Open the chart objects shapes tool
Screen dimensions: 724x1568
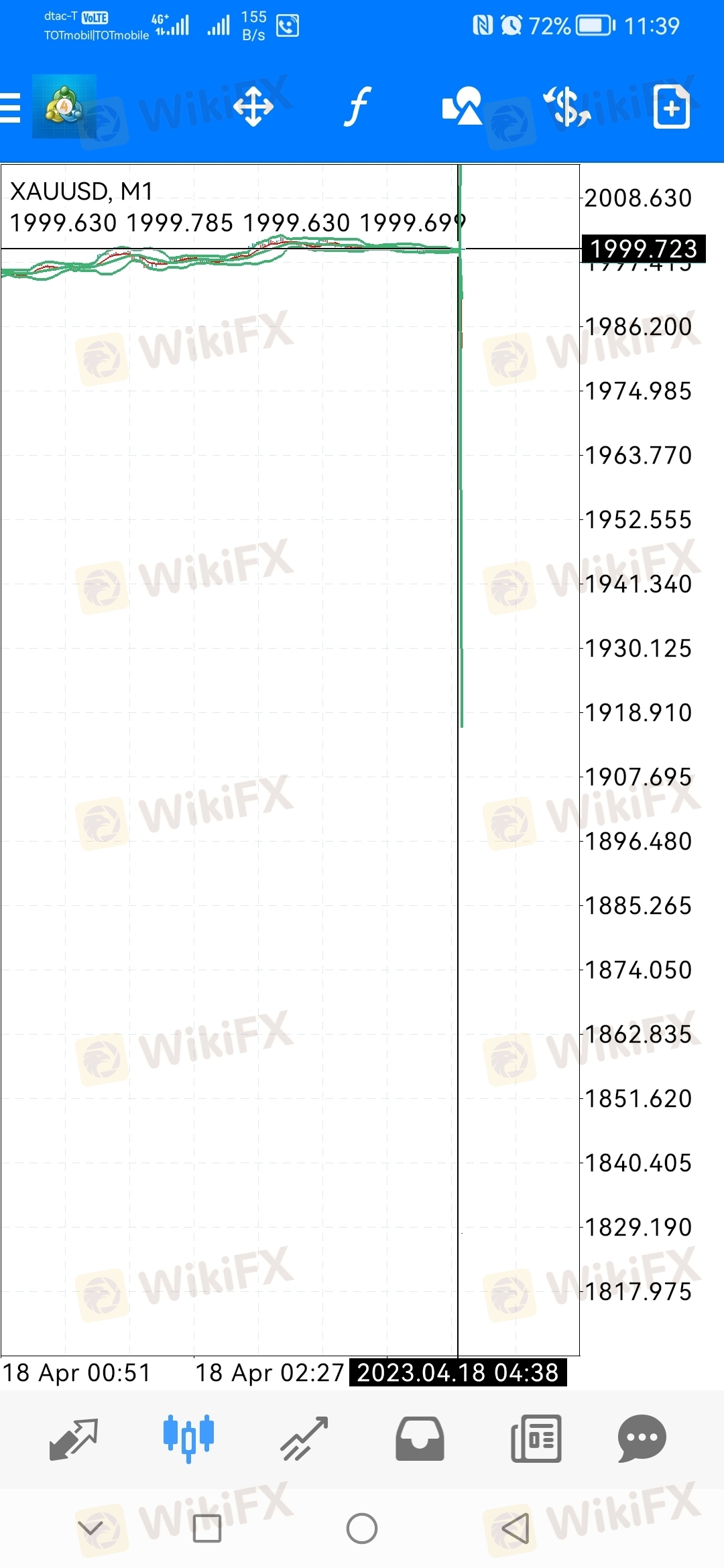pyautogui.click(x=462, y=106)
